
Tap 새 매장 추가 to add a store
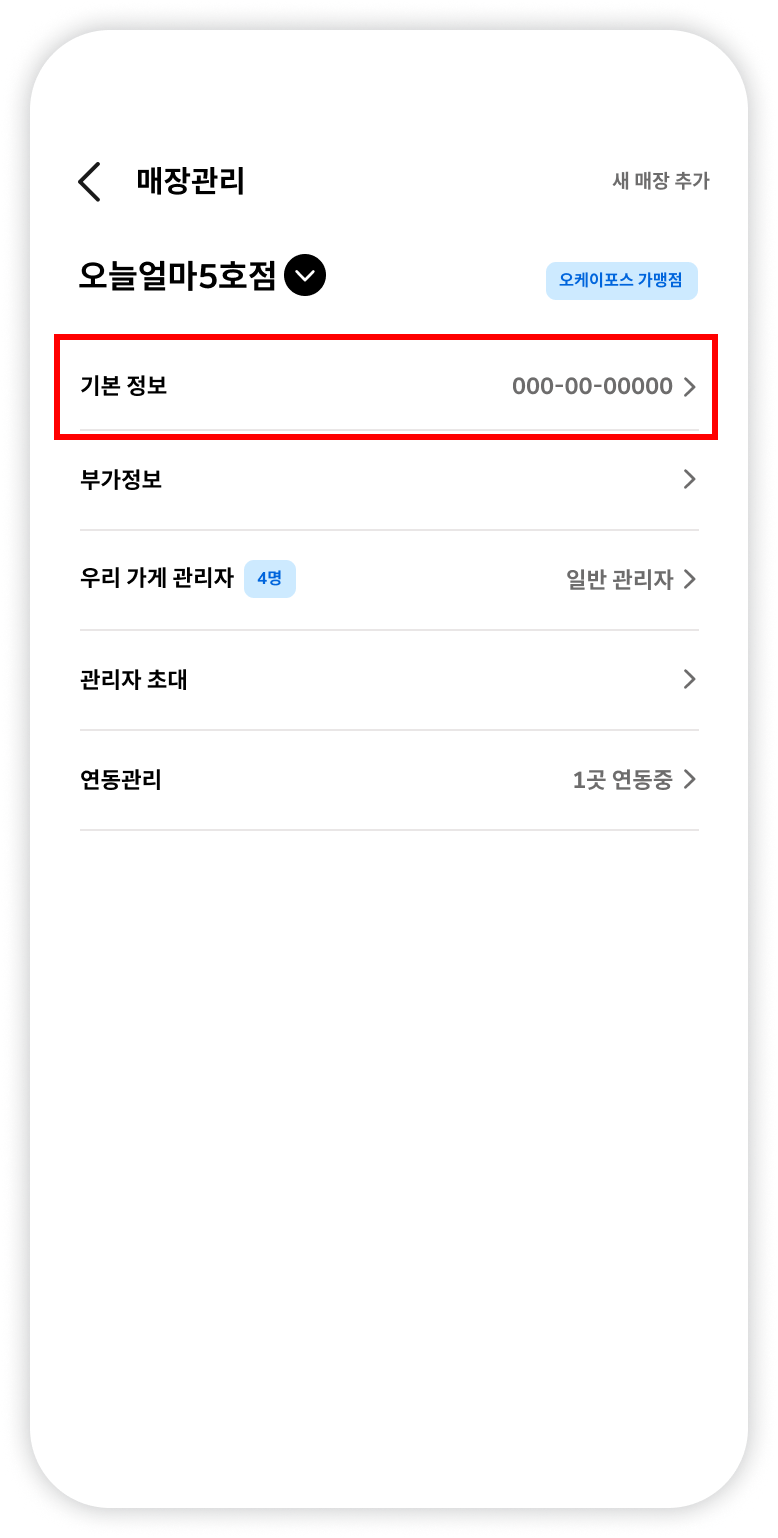660,181
